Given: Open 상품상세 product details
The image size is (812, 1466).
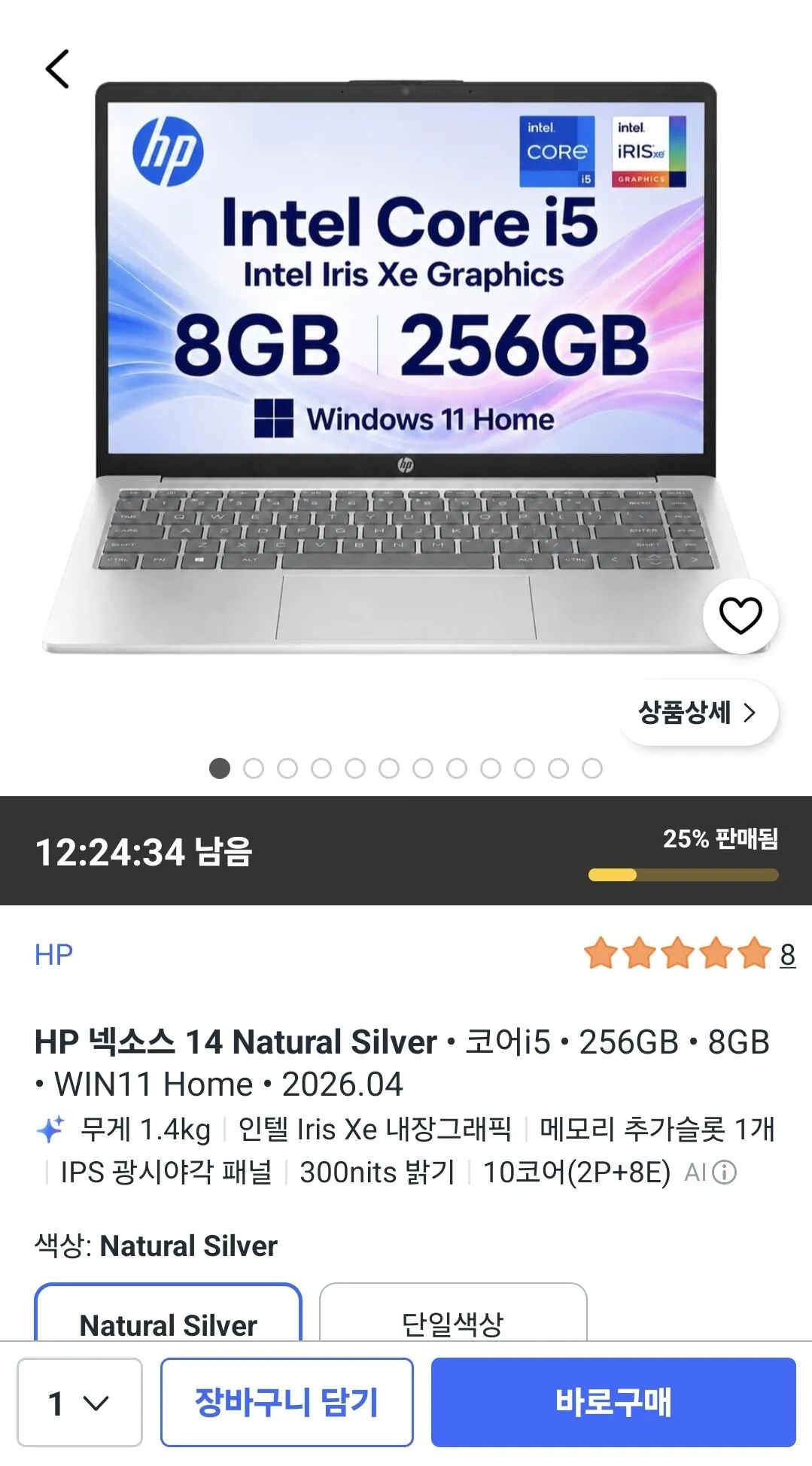Looking at the screenshot, I should (x=698, y=712).
